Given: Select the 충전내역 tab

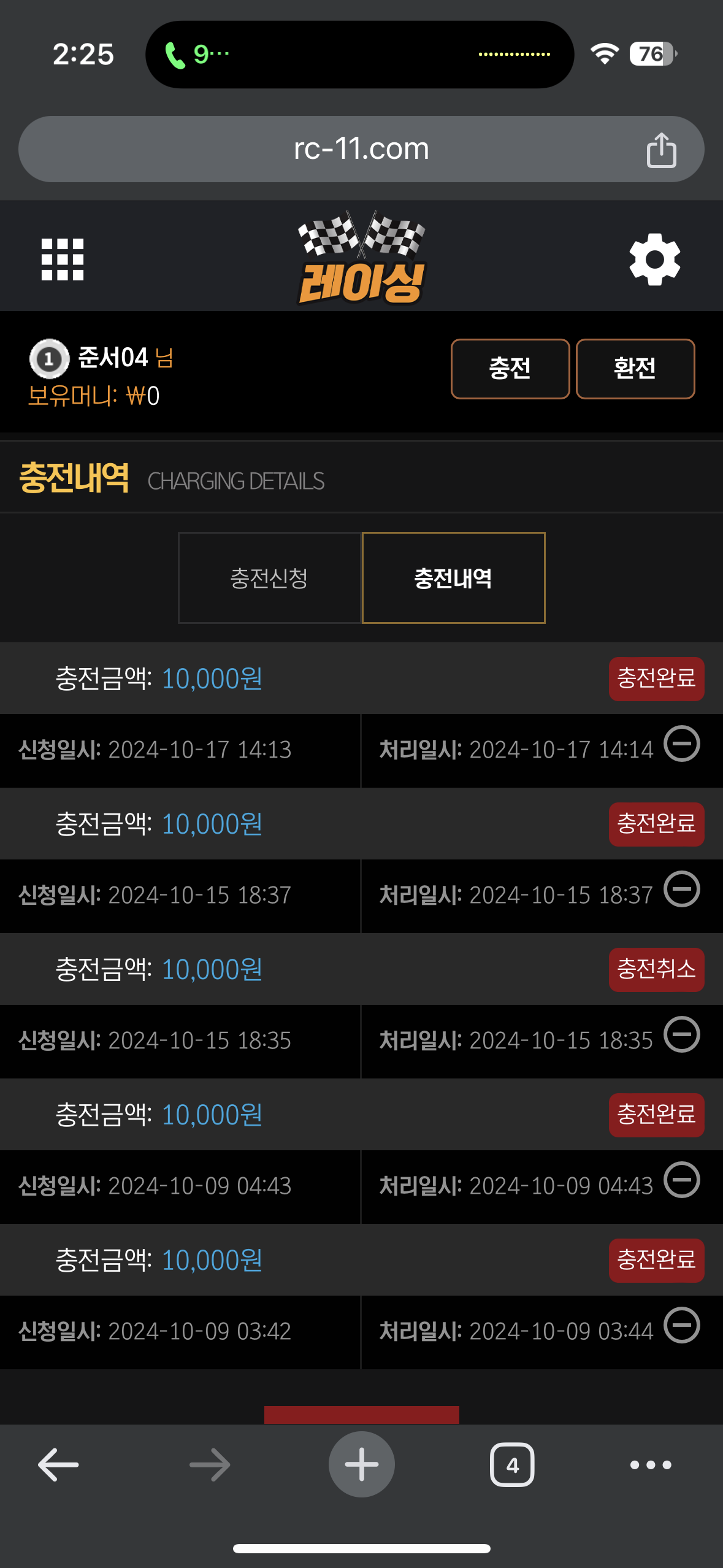Looking at the screenshot, I should (x=454, y=578).
